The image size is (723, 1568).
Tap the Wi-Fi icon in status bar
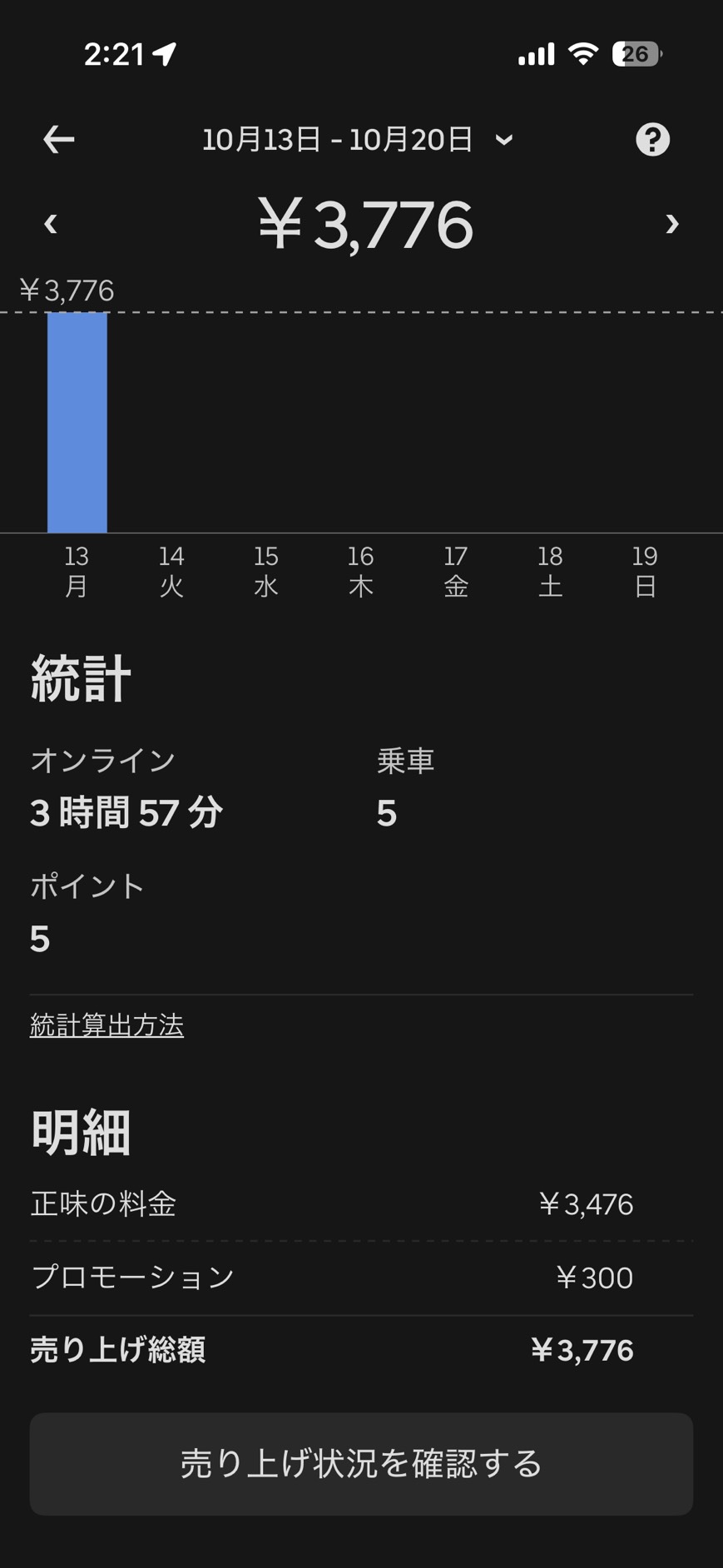click(583, 53)
